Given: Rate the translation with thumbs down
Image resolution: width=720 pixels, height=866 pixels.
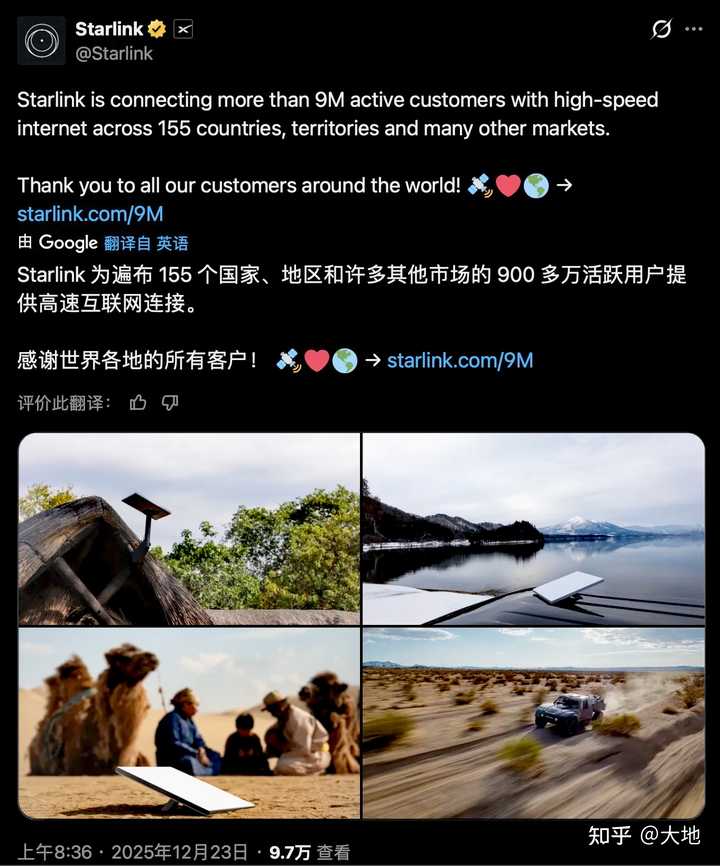Looking at the screenshot, I should (x=170, y=402).
